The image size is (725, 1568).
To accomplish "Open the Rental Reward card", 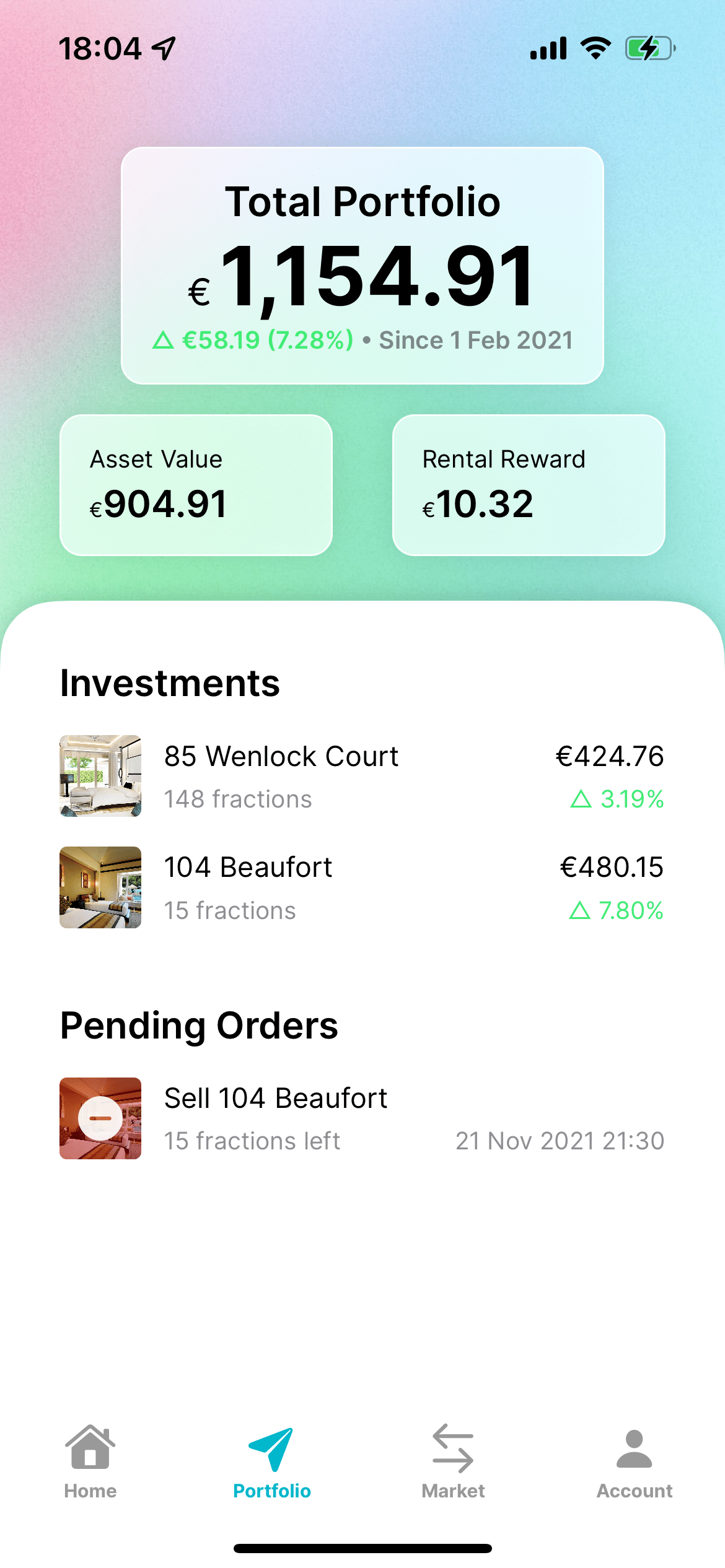I will pos(529,485).
